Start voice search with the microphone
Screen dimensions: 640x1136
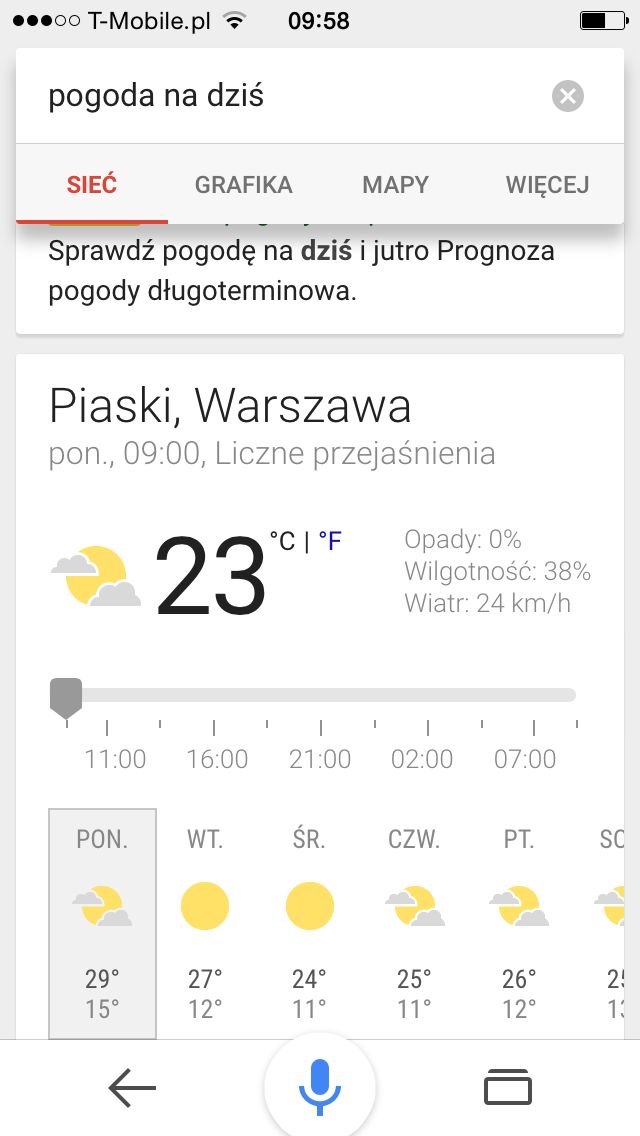[320, 1087]
